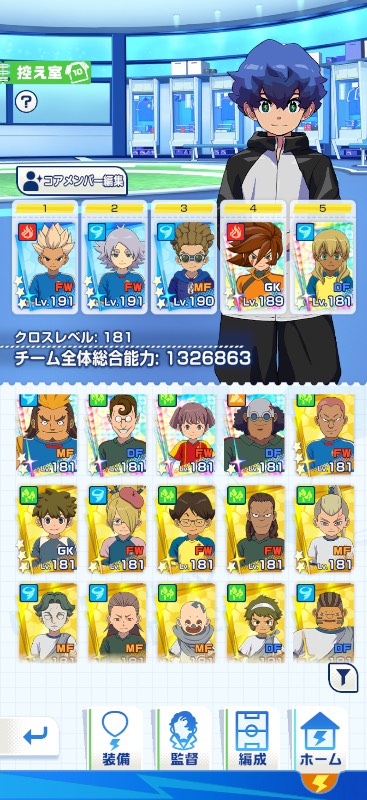Open core slot 4 GK Lv.189 card
This screenshot has height=800, width=367.
tap(253, 257)
